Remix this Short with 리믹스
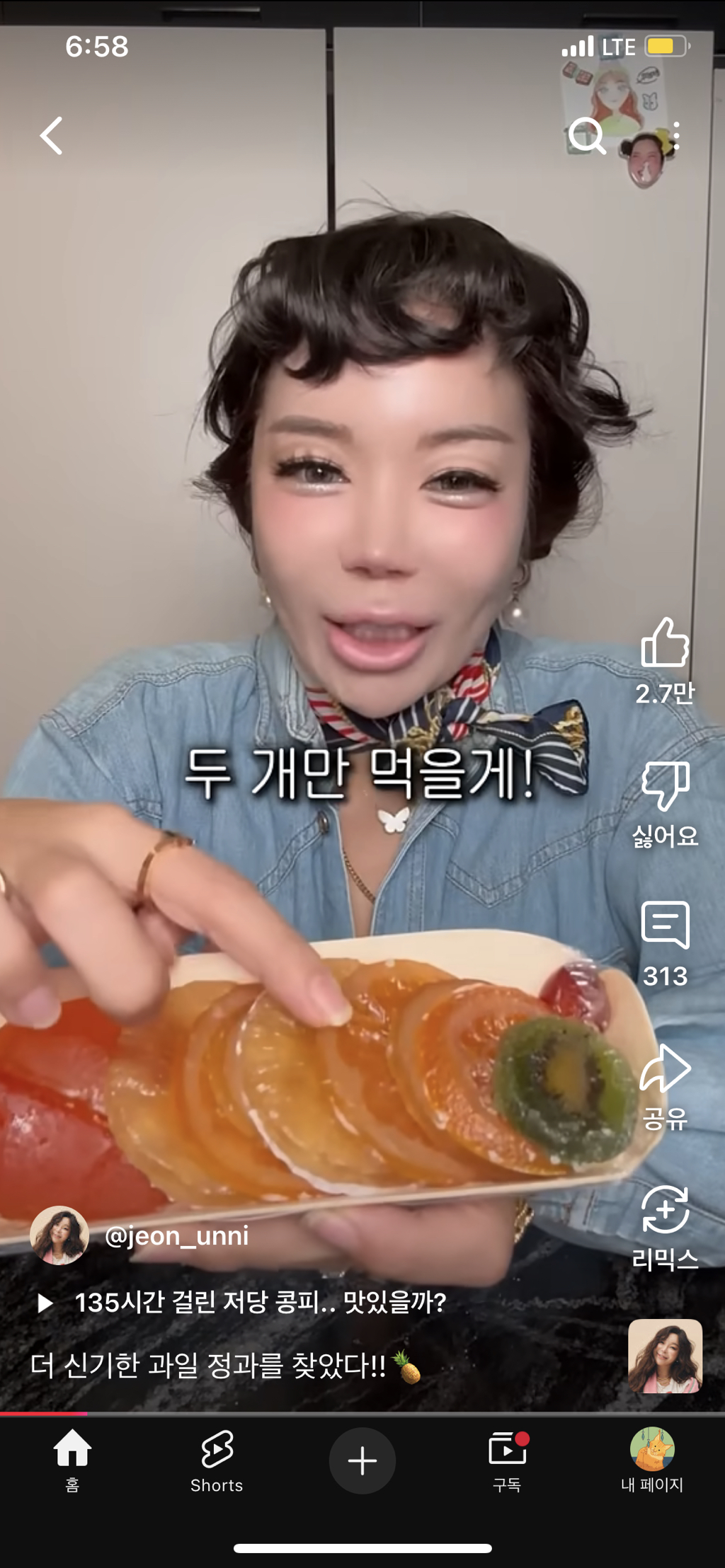This screenshot has height=1568, width=725. [x=665, y=1211]
